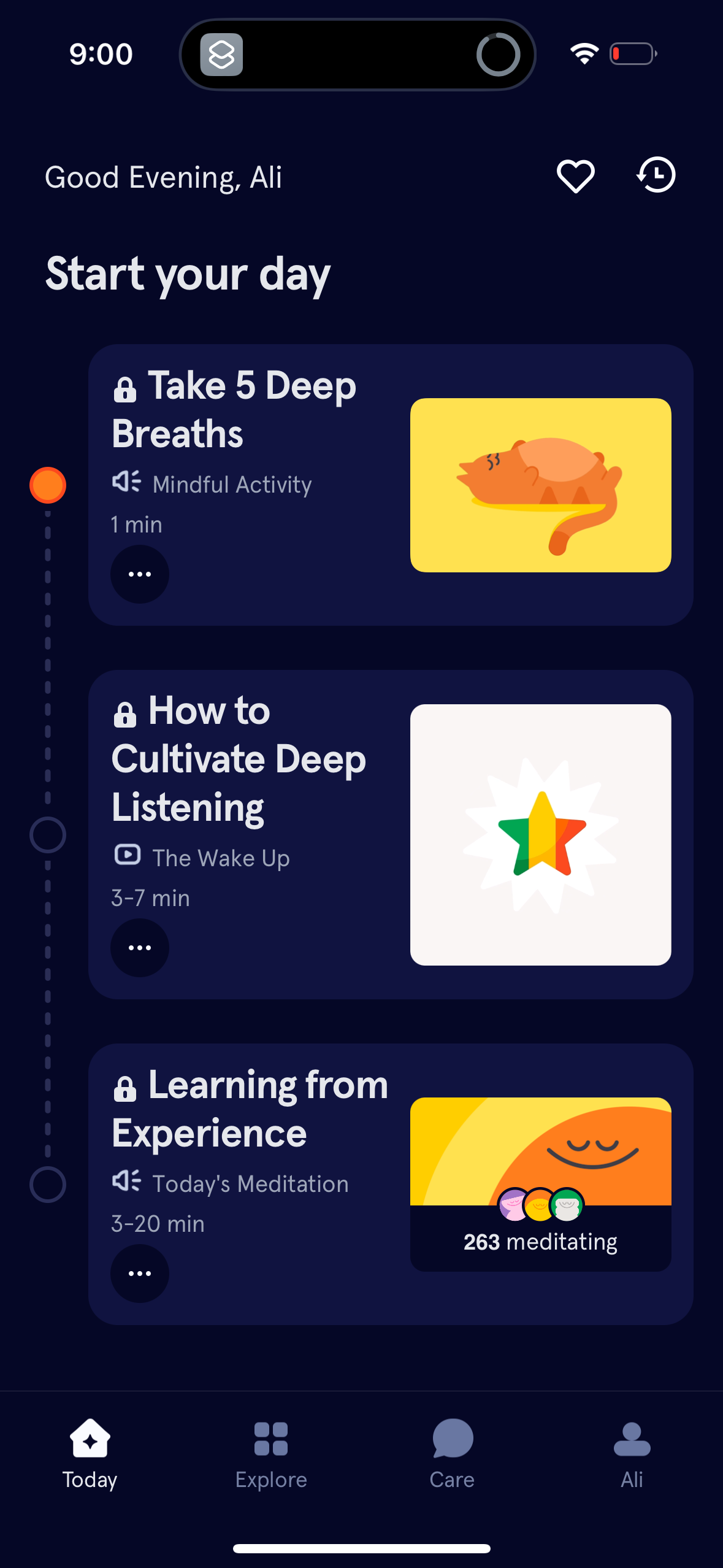View recent activity via the history clock icon
723x1568 pixels.
click(x=655, y=176)
